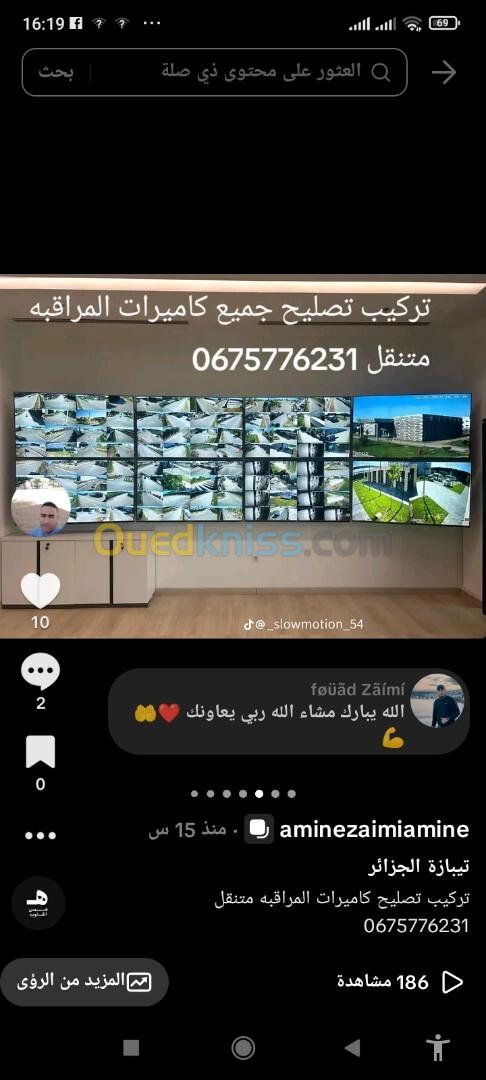This screenshot has width=486, height=1080.
Task: Open aminezaimiamine's profile username
Action: 374,829
